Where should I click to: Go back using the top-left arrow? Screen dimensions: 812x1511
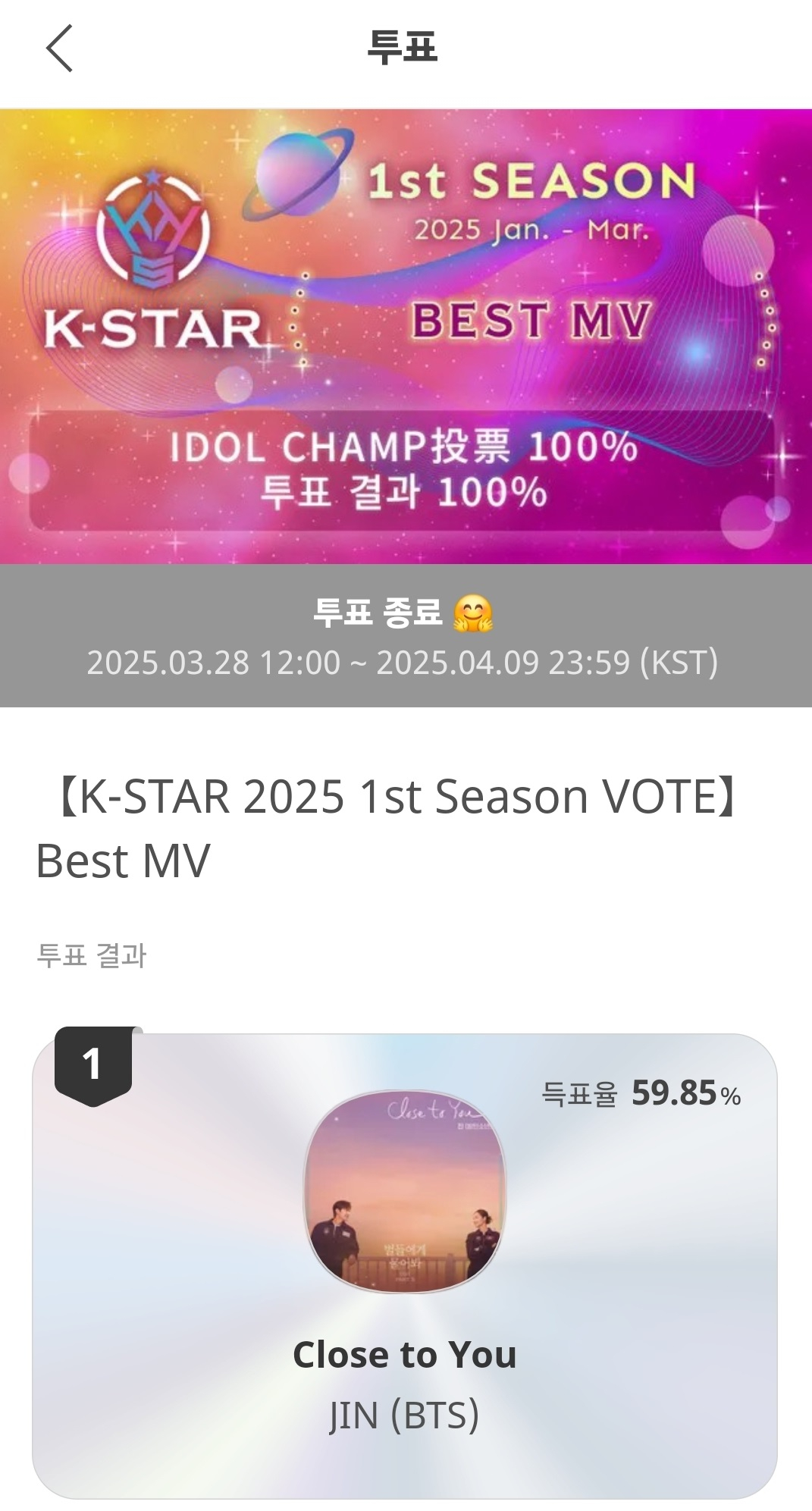point(59,49)
